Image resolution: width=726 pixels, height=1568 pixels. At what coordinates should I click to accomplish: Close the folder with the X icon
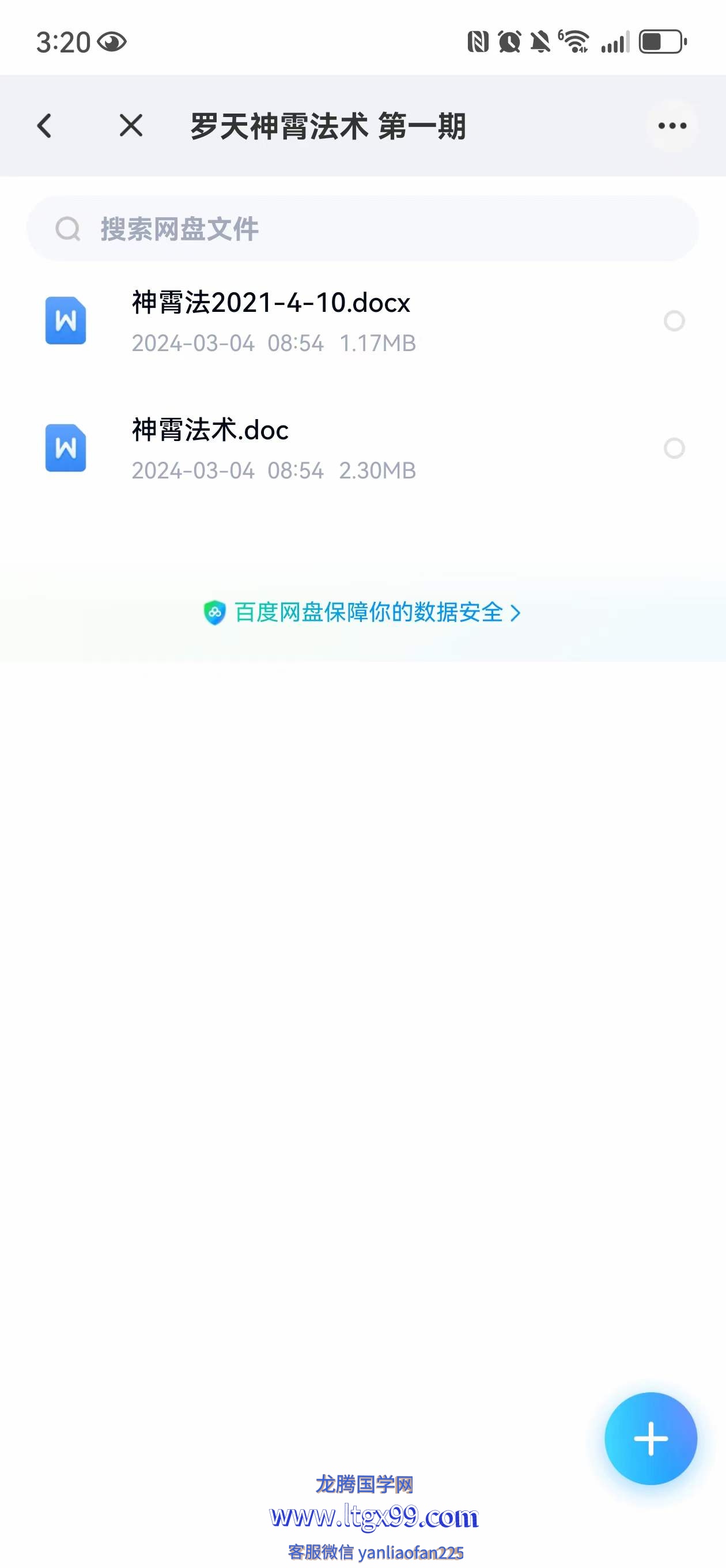131,126
